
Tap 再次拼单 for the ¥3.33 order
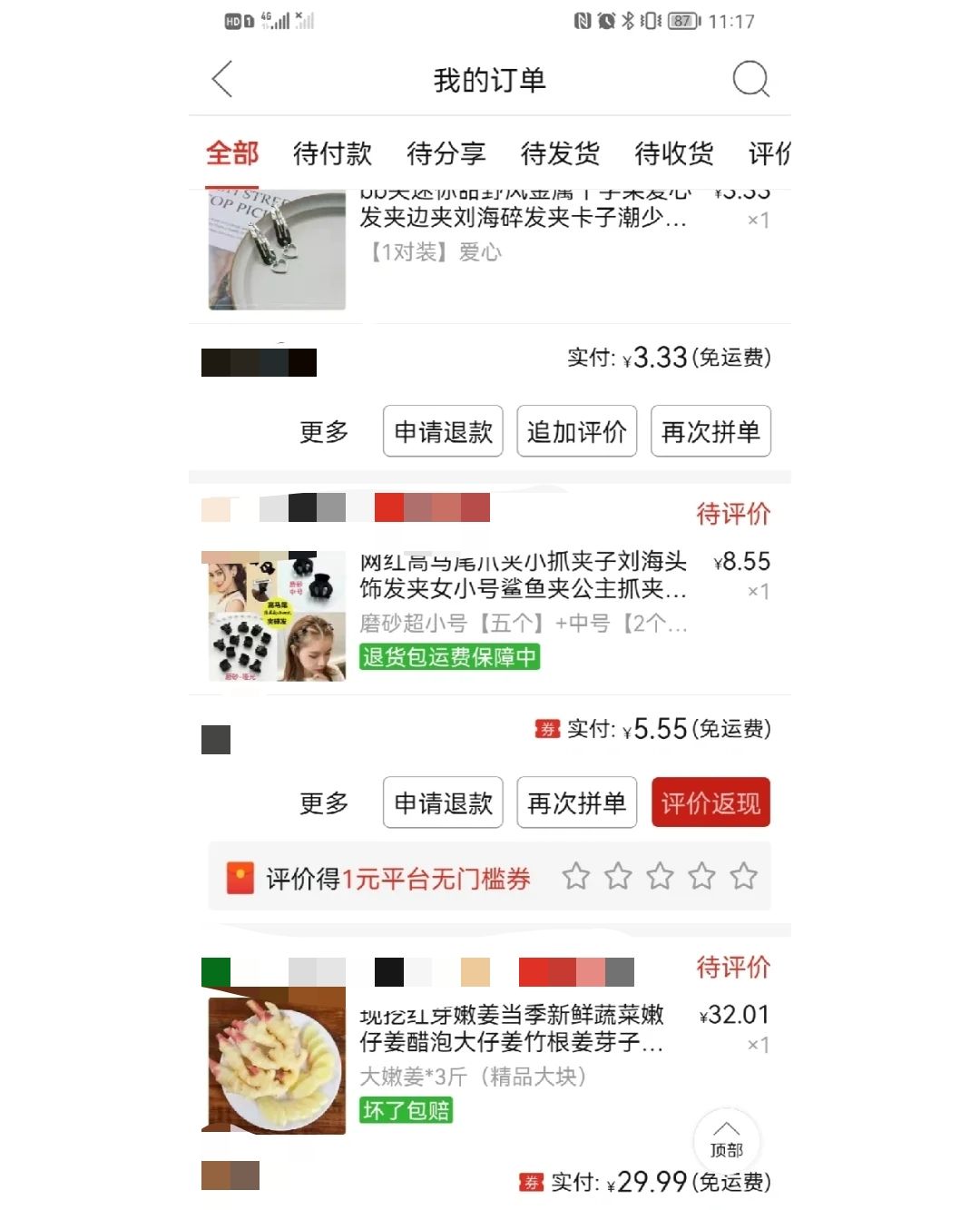click(710, 431)
